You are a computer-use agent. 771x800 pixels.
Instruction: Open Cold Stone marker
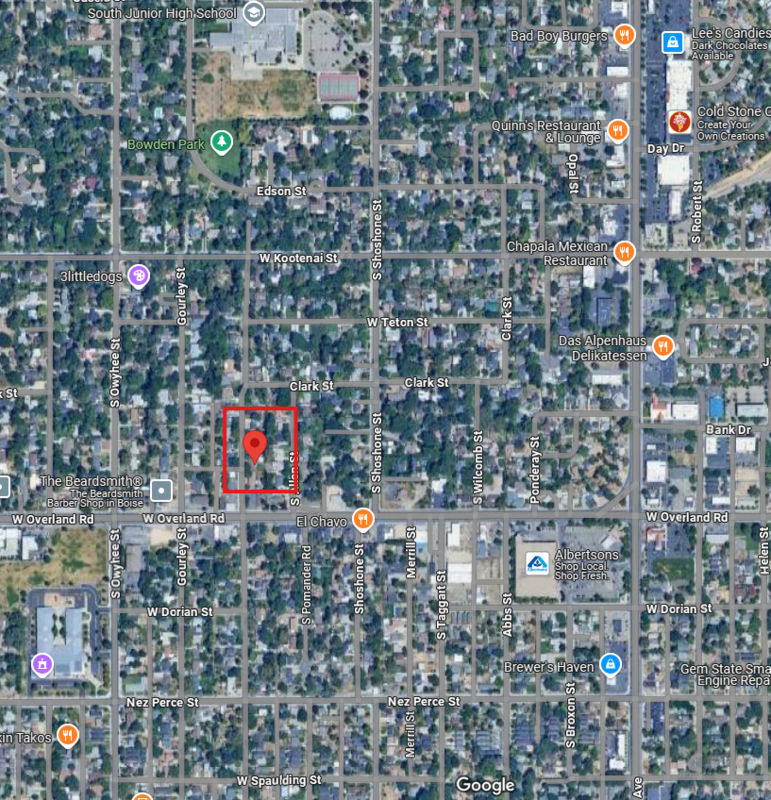681,122
